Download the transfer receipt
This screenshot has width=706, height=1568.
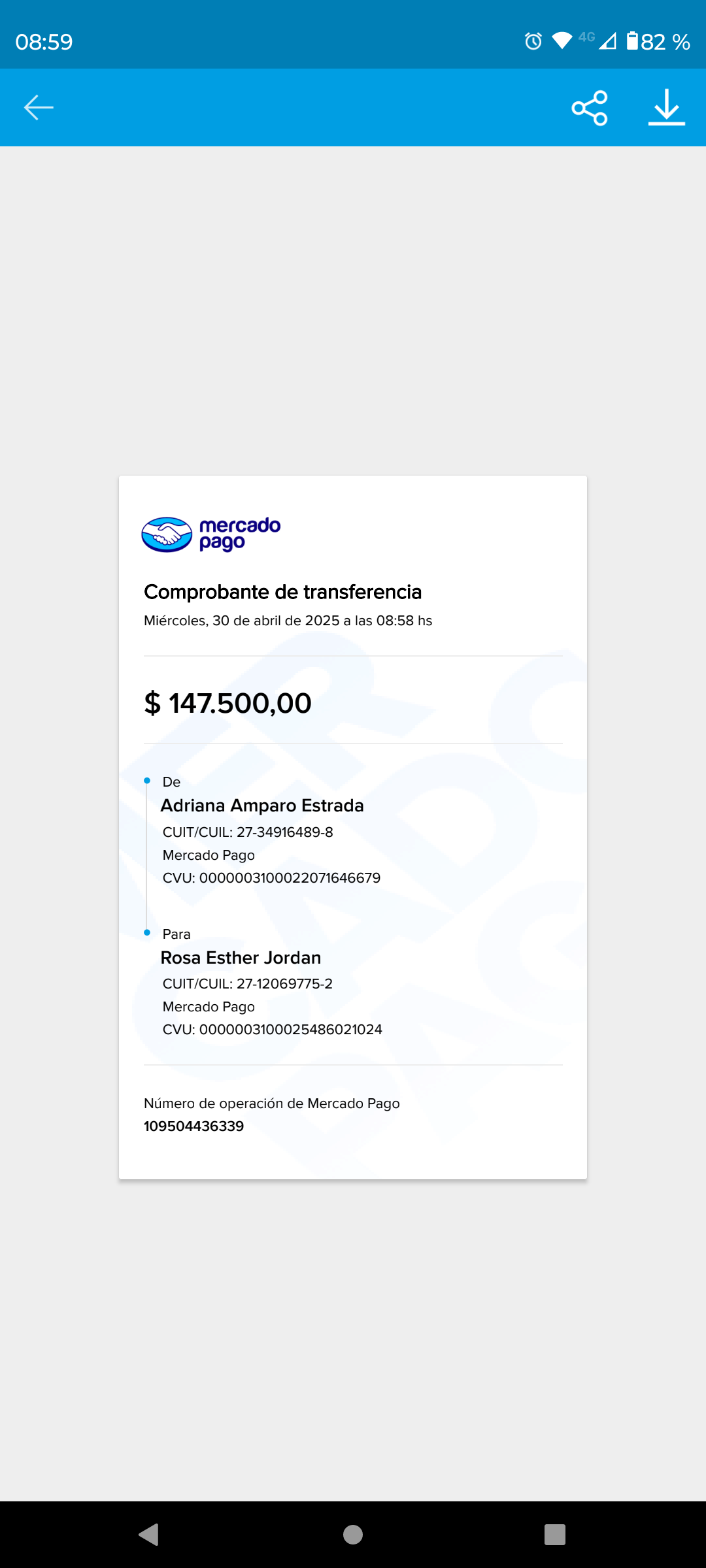[666, 108]
